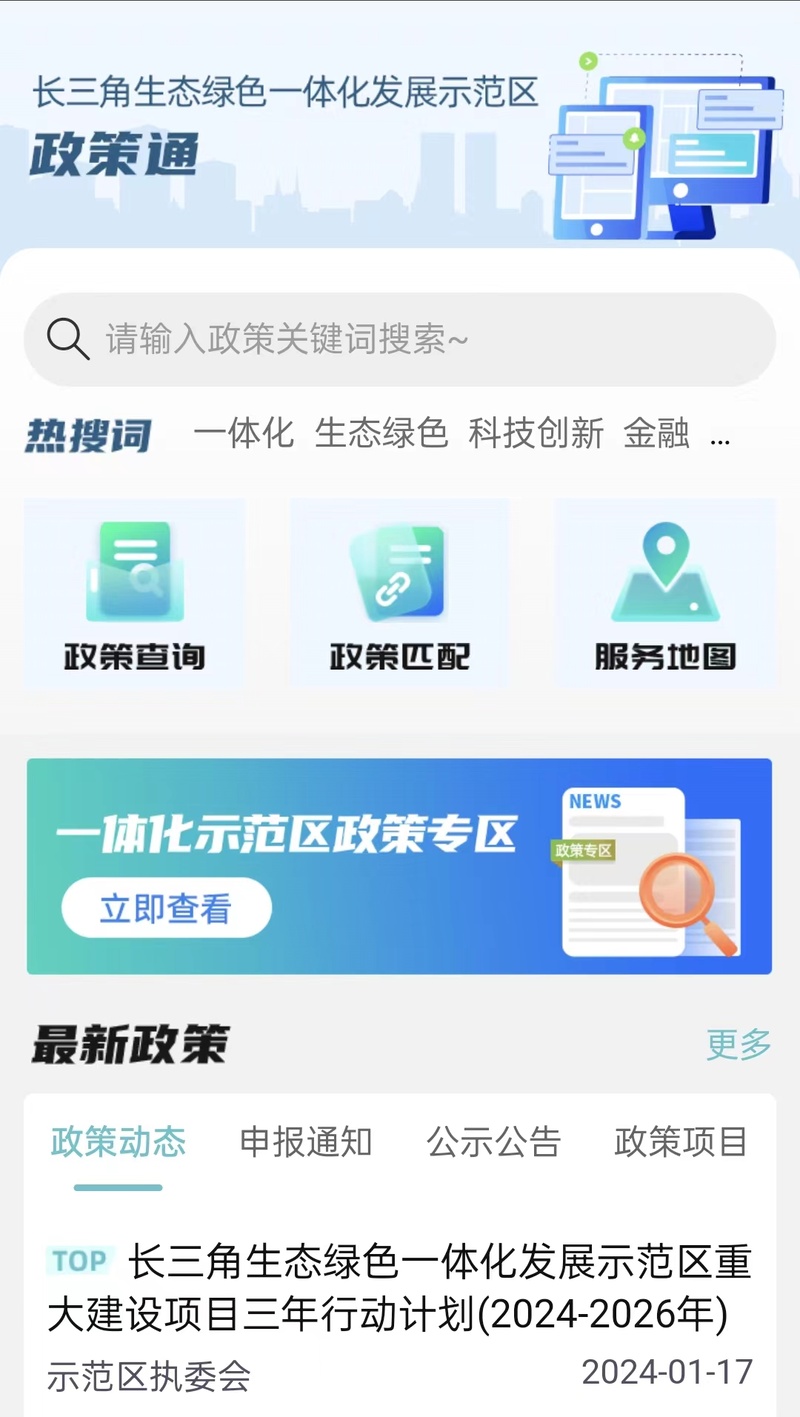Select hot search term 金融
Screen dimensions: 800x1417
pyautogui.click(x=656, y=433)
